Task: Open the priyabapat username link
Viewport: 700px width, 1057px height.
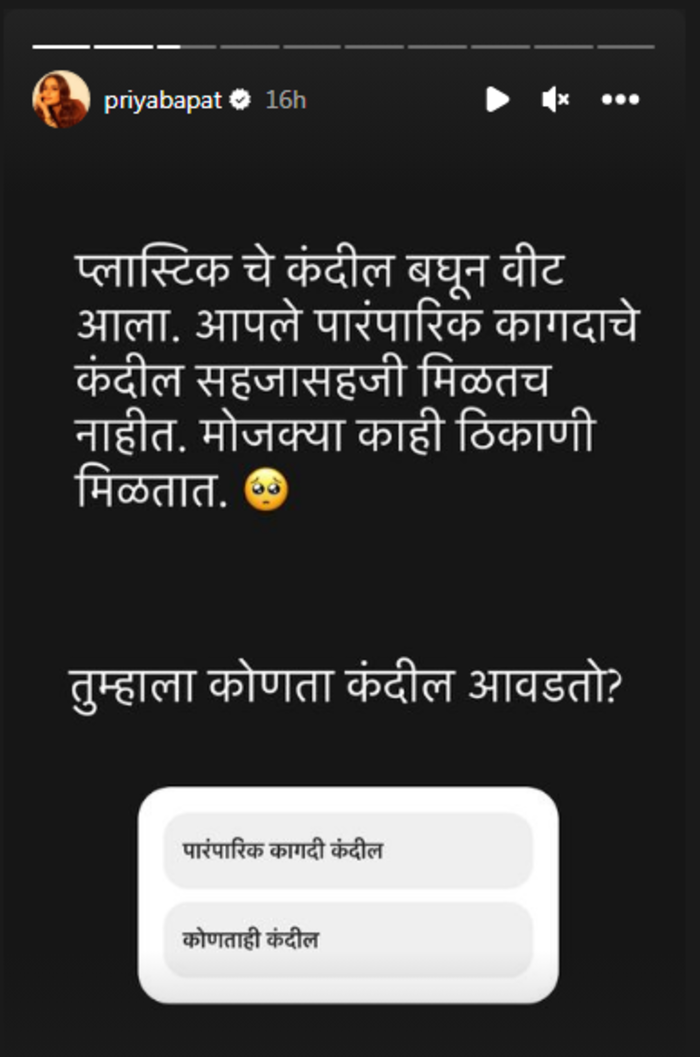Action: pyautogui.click(x=162, y=100)
